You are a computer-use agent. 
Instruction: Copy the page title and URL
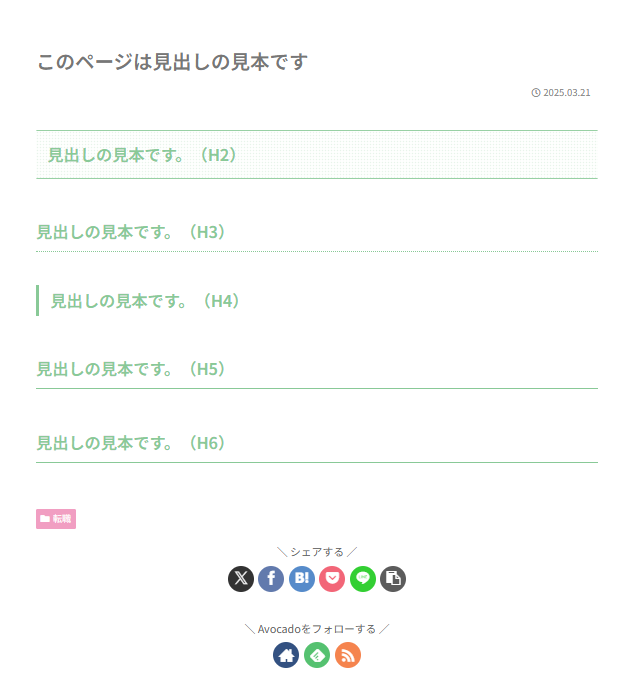[x=393, y=579]
